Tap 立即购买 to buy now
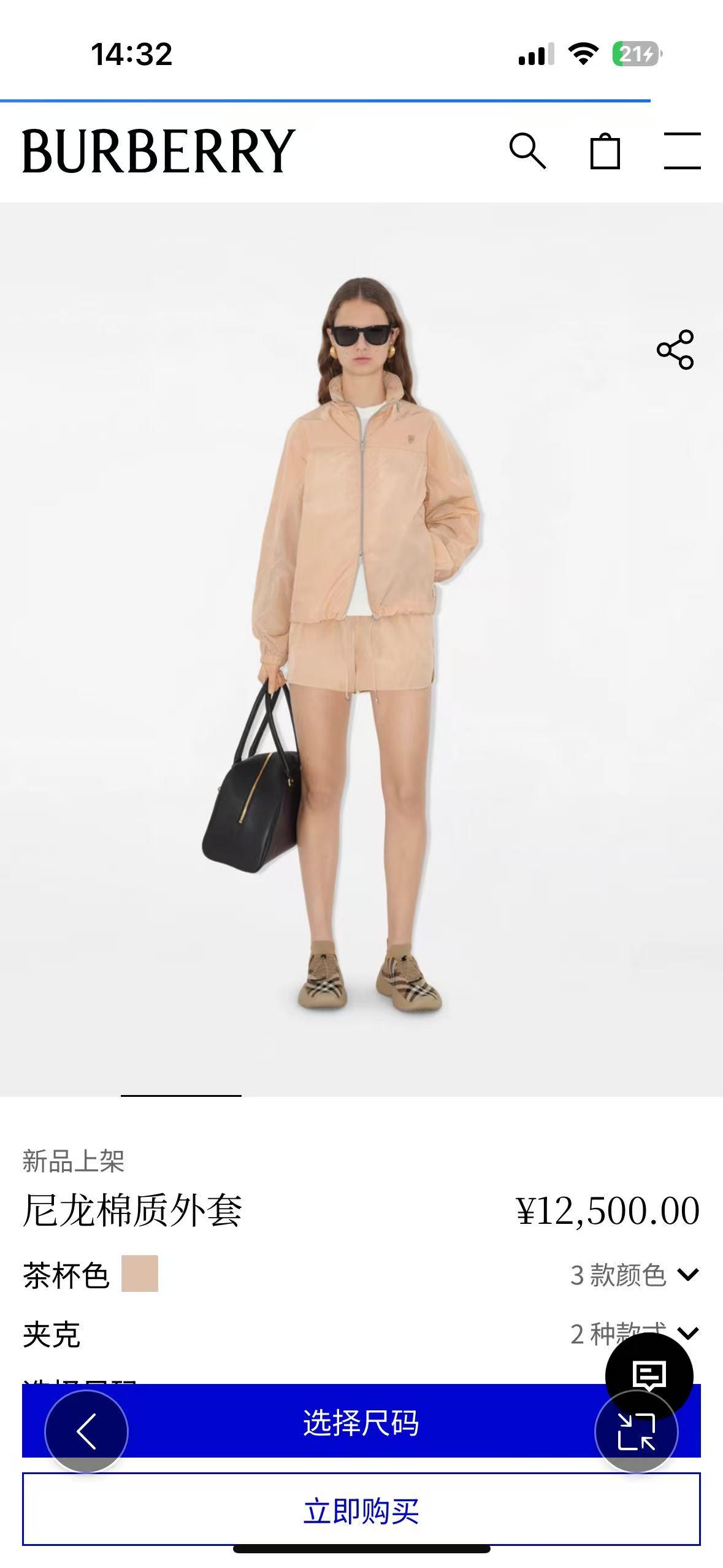Image resolution: width=723 pixels, height=1568 pixels. (x=361, y=1510)
